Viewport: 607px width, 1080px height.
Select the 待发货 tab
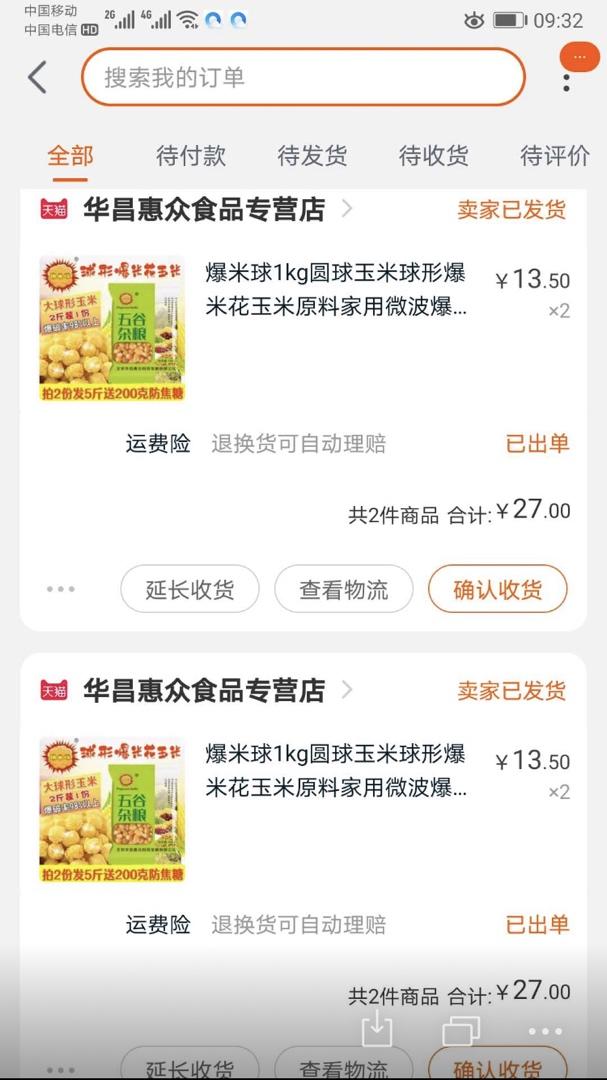pos(312,155)
